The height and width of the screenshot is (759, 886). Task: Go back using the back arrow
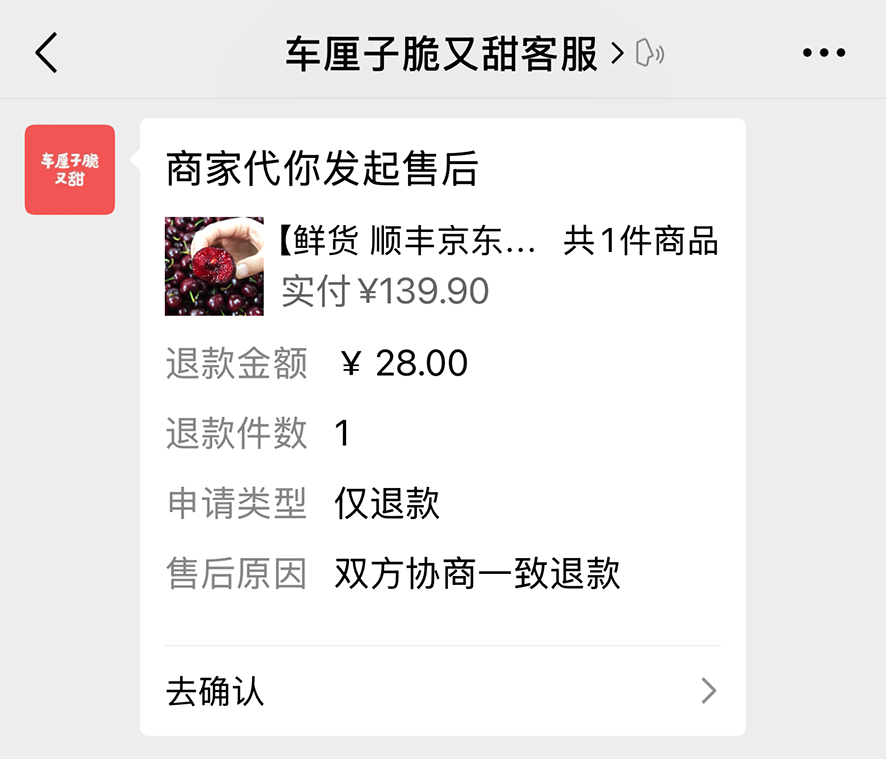coord(47,53)
